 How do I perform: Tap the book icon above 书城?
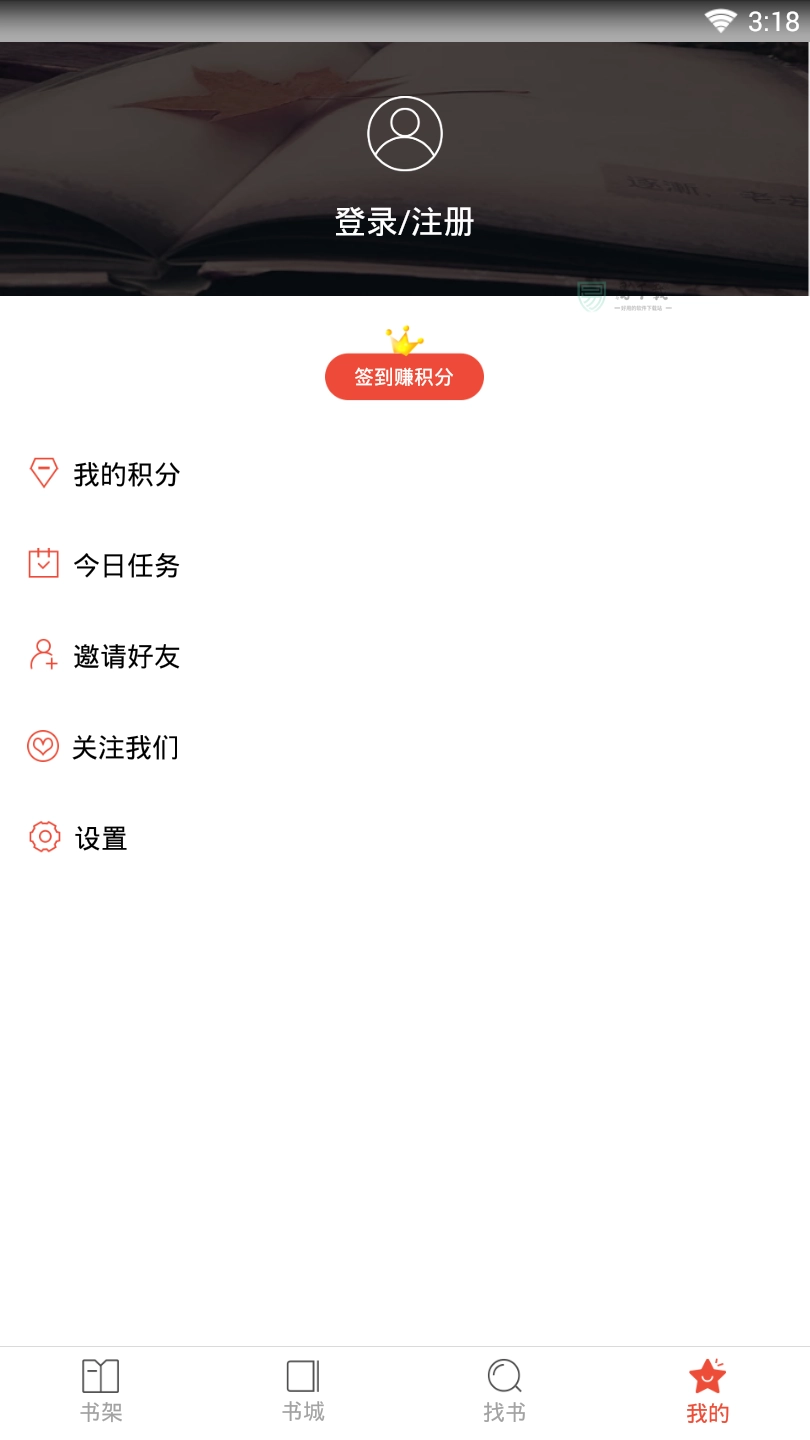(x=302, y=1376)
